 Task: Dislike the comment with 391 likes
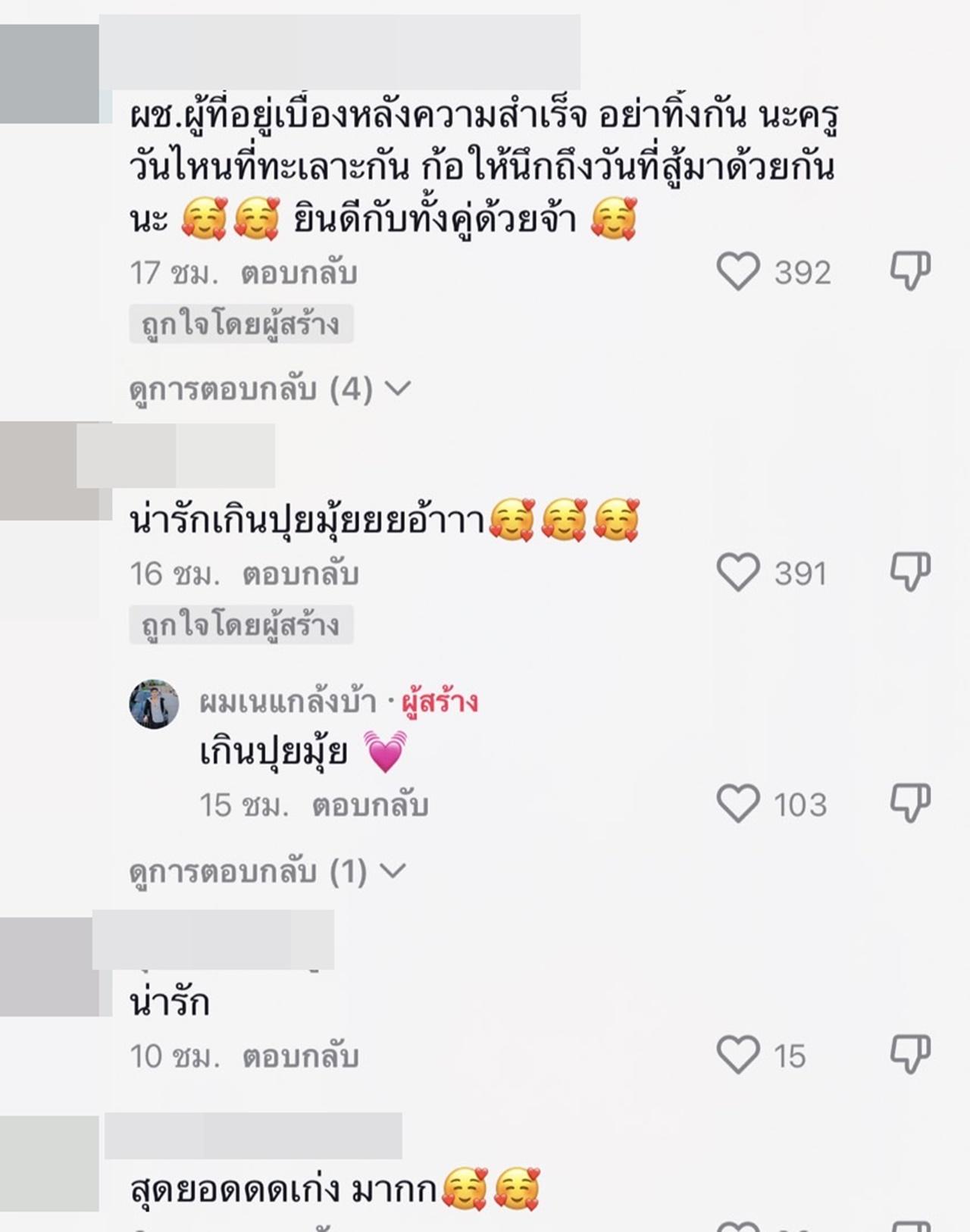coord(909,572)
